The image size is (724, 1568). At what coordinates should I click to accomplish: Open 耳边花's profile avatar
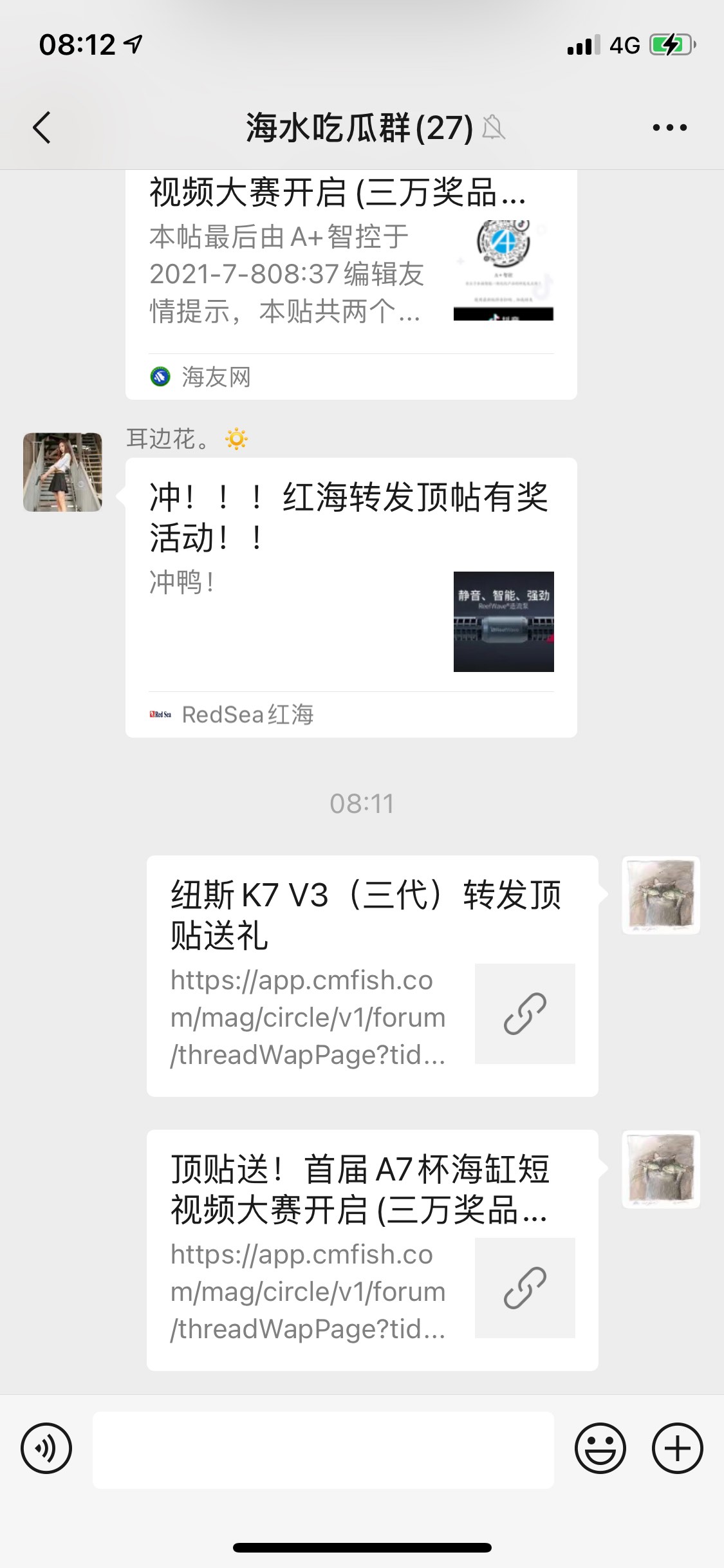click(x=62, y=472)
